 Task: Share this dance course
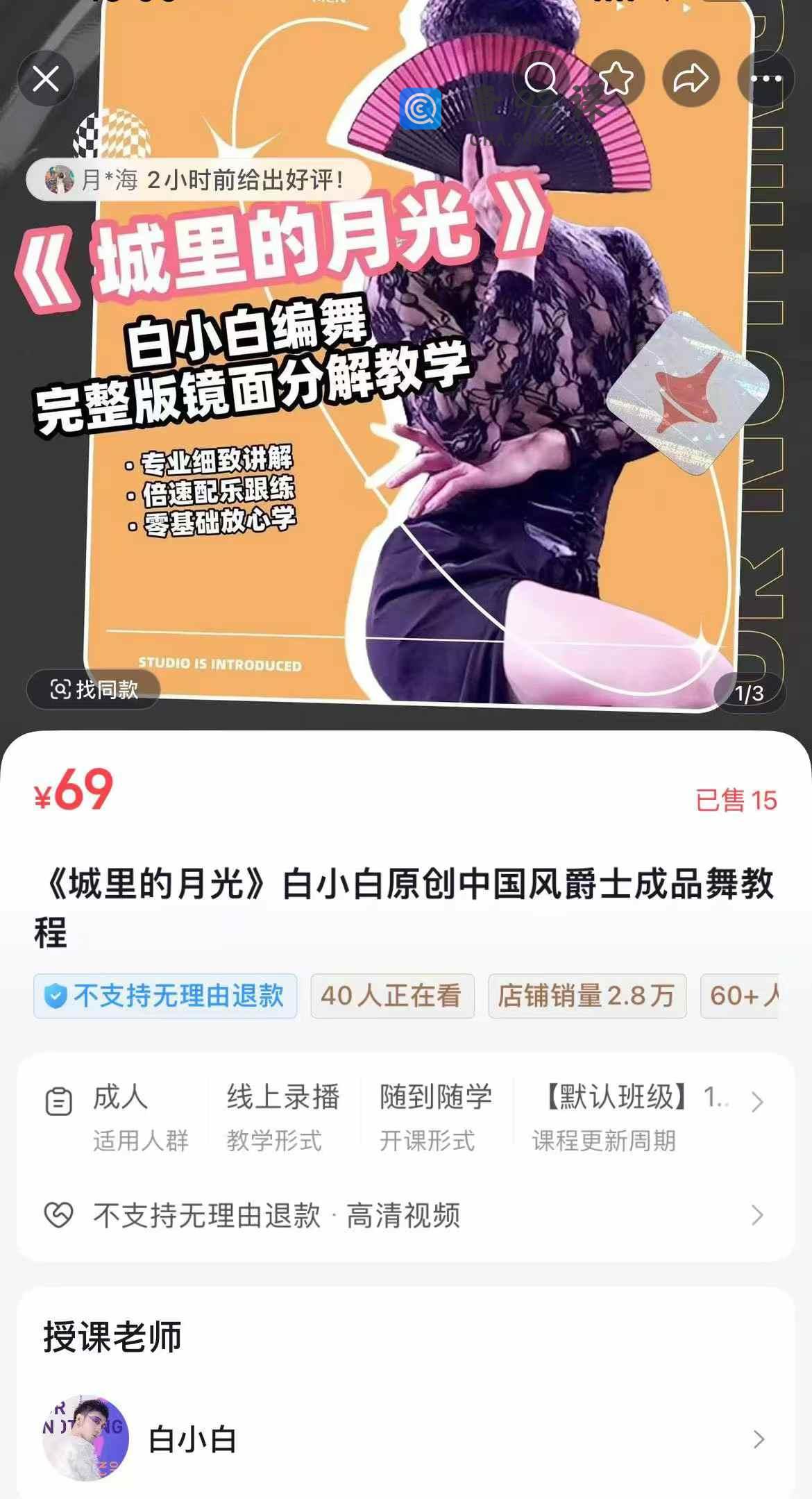(x=691, y=79)
